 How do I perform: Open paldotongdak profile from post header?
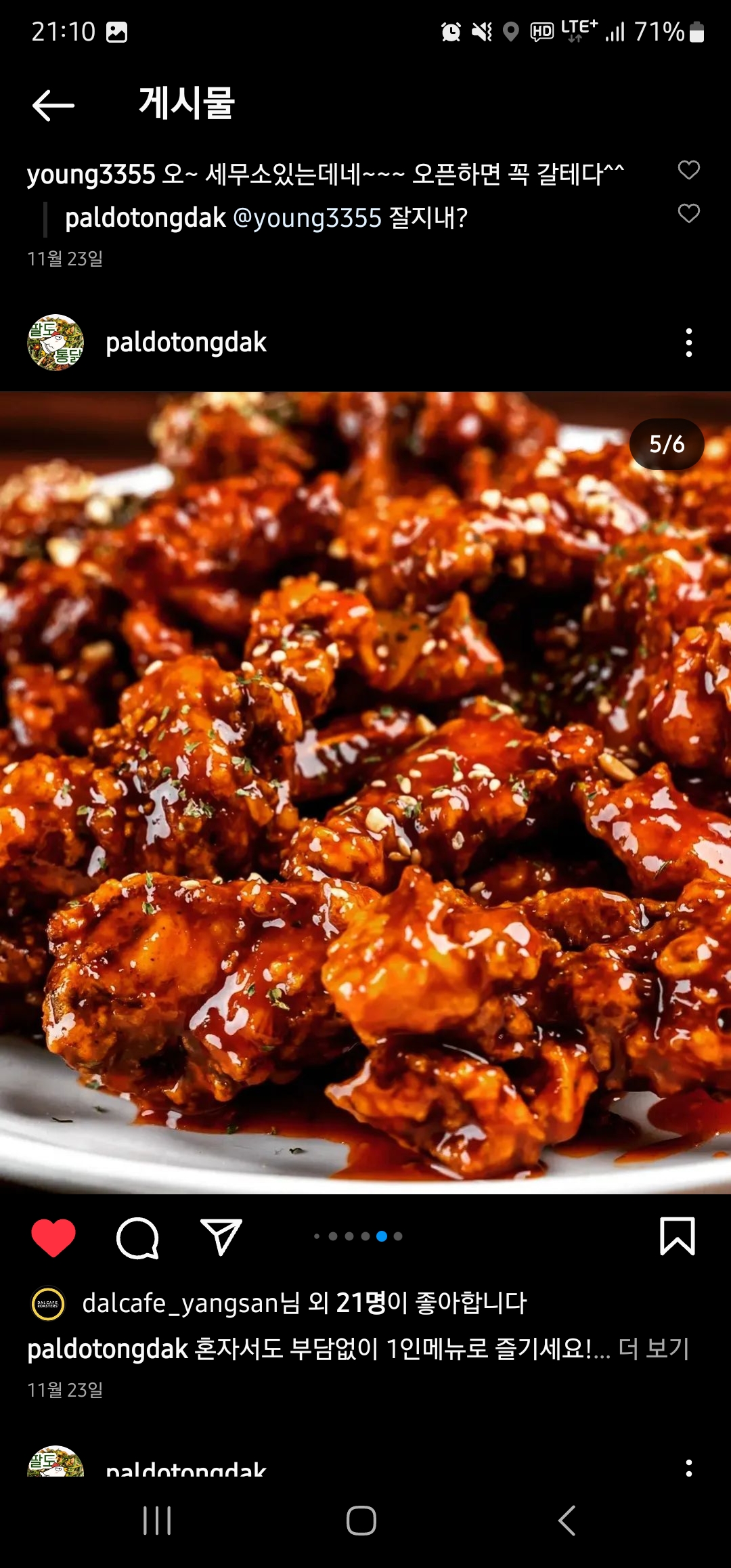(186, 343)
